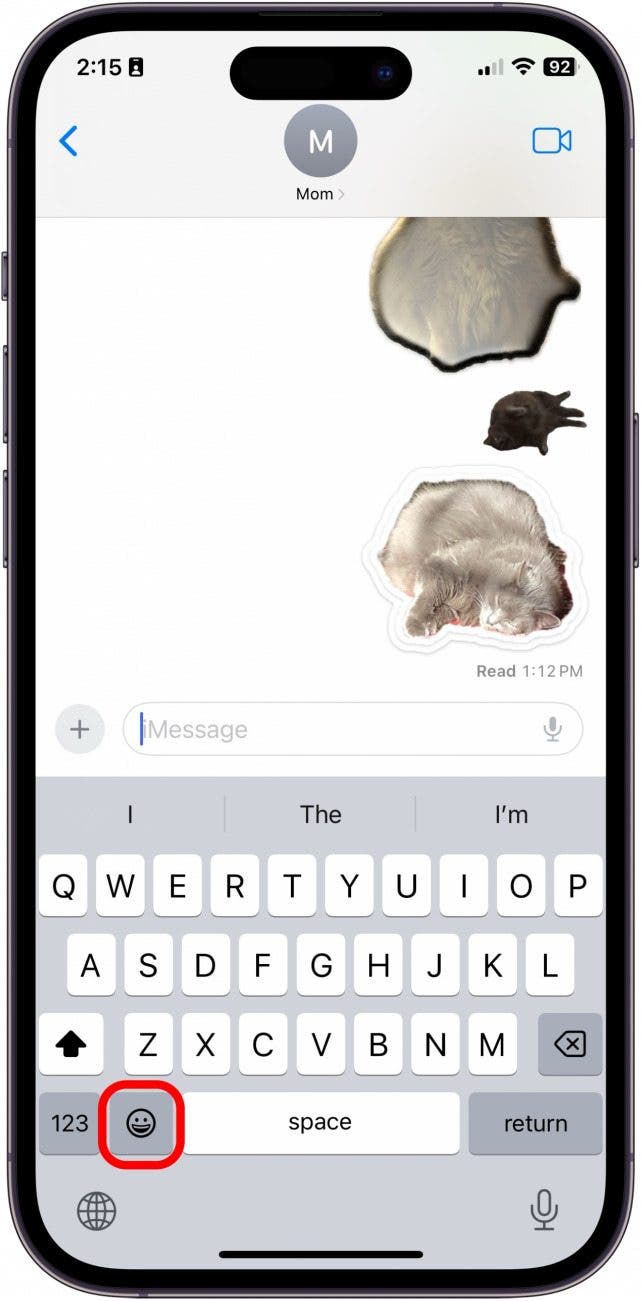
Task: Hit the return key
Action: click(x=535, y=1123)
